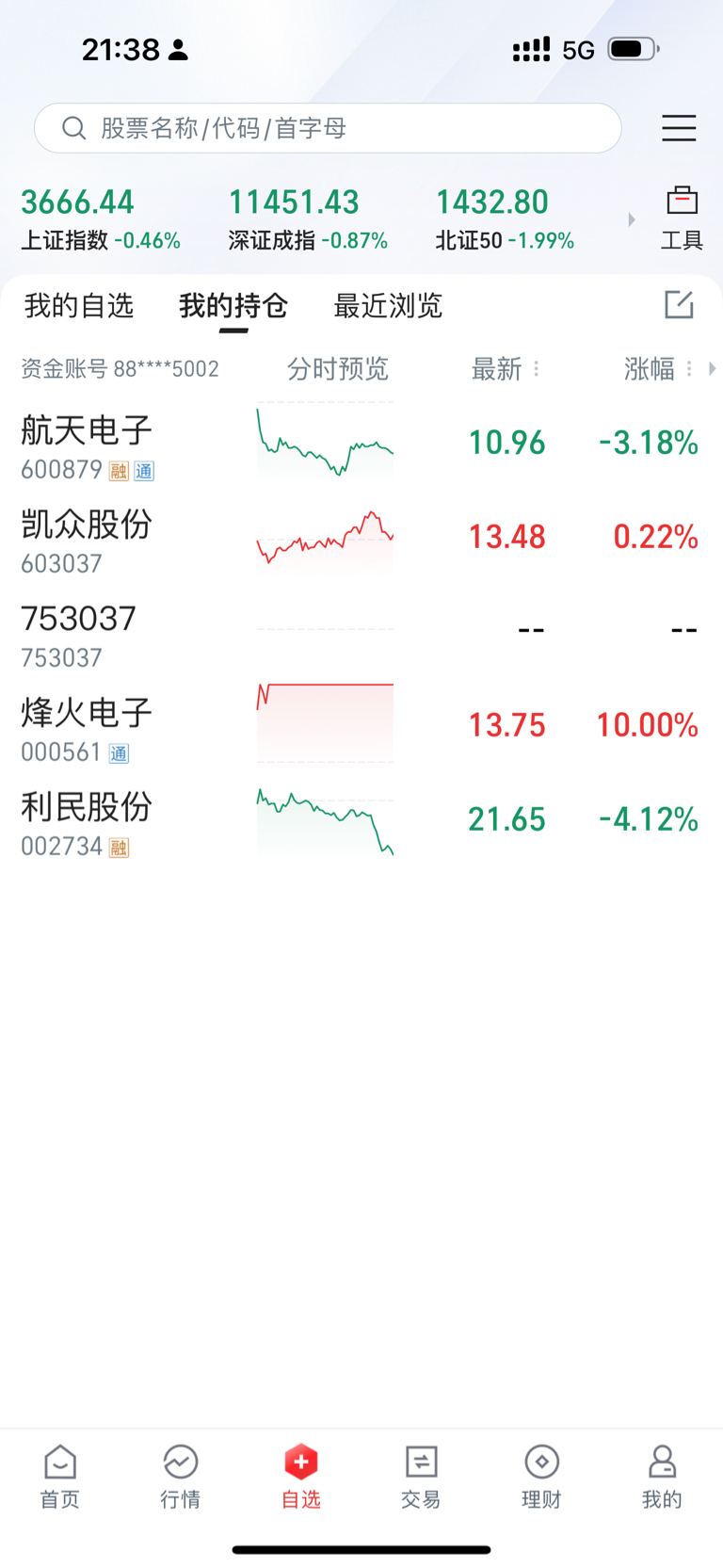Viewport: 723px width, 1568px height.
Task: Tap the stock search box
Action: pos(328,128)
